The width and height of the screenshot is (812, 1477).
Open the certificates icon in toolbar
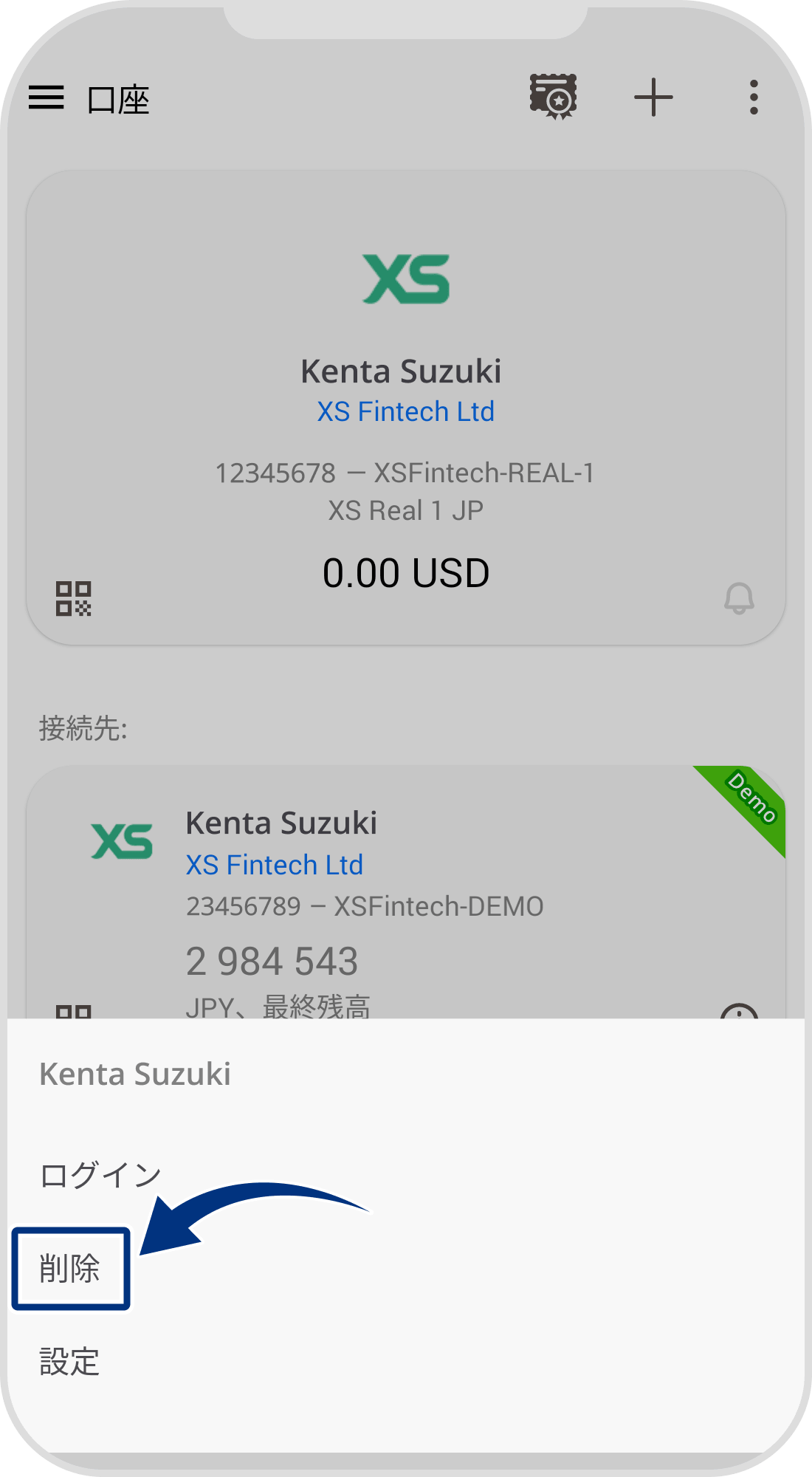(x=553, y=97)
